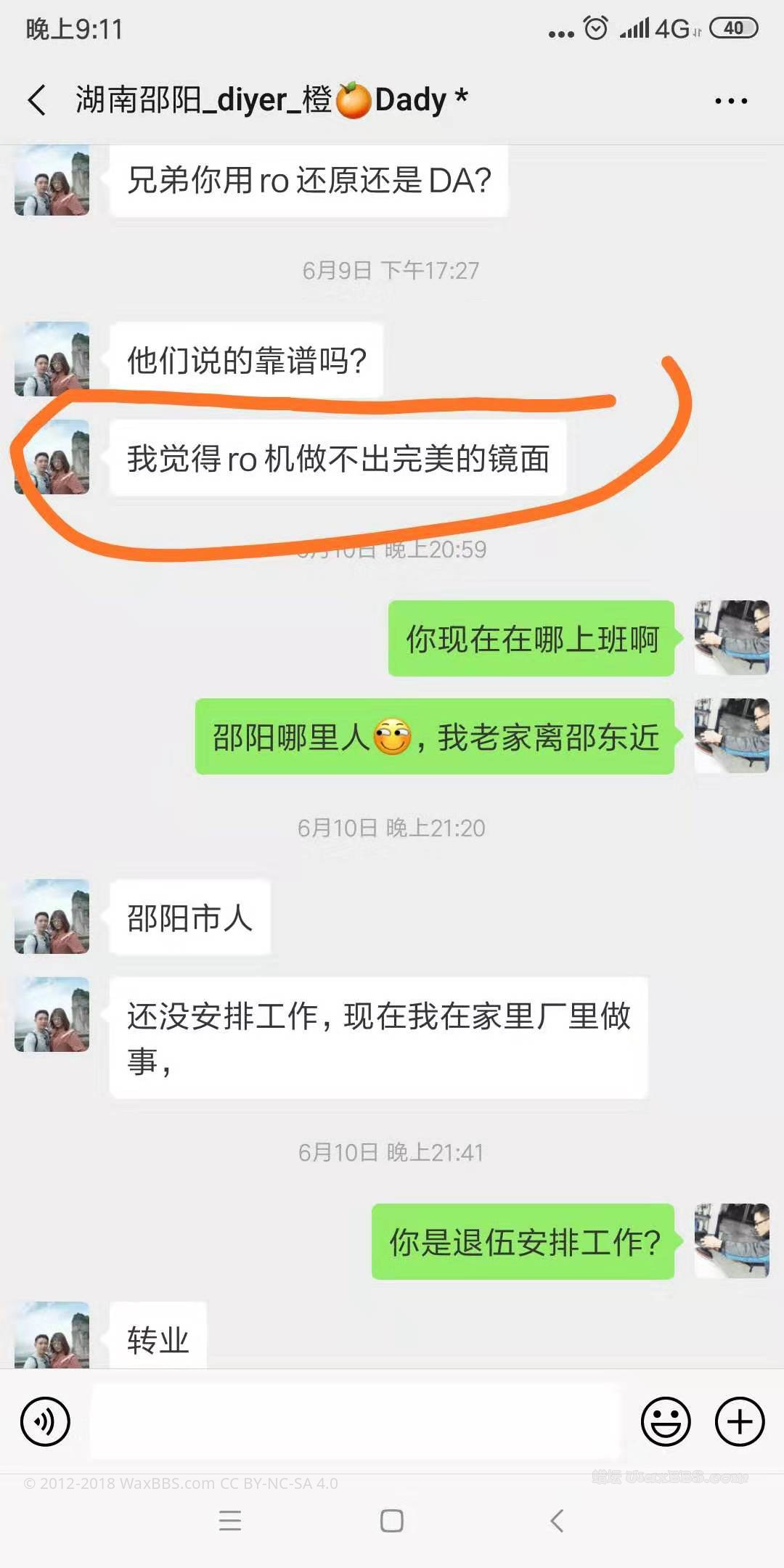
Task: Tap the message text field
Action: click(356, 1421)
